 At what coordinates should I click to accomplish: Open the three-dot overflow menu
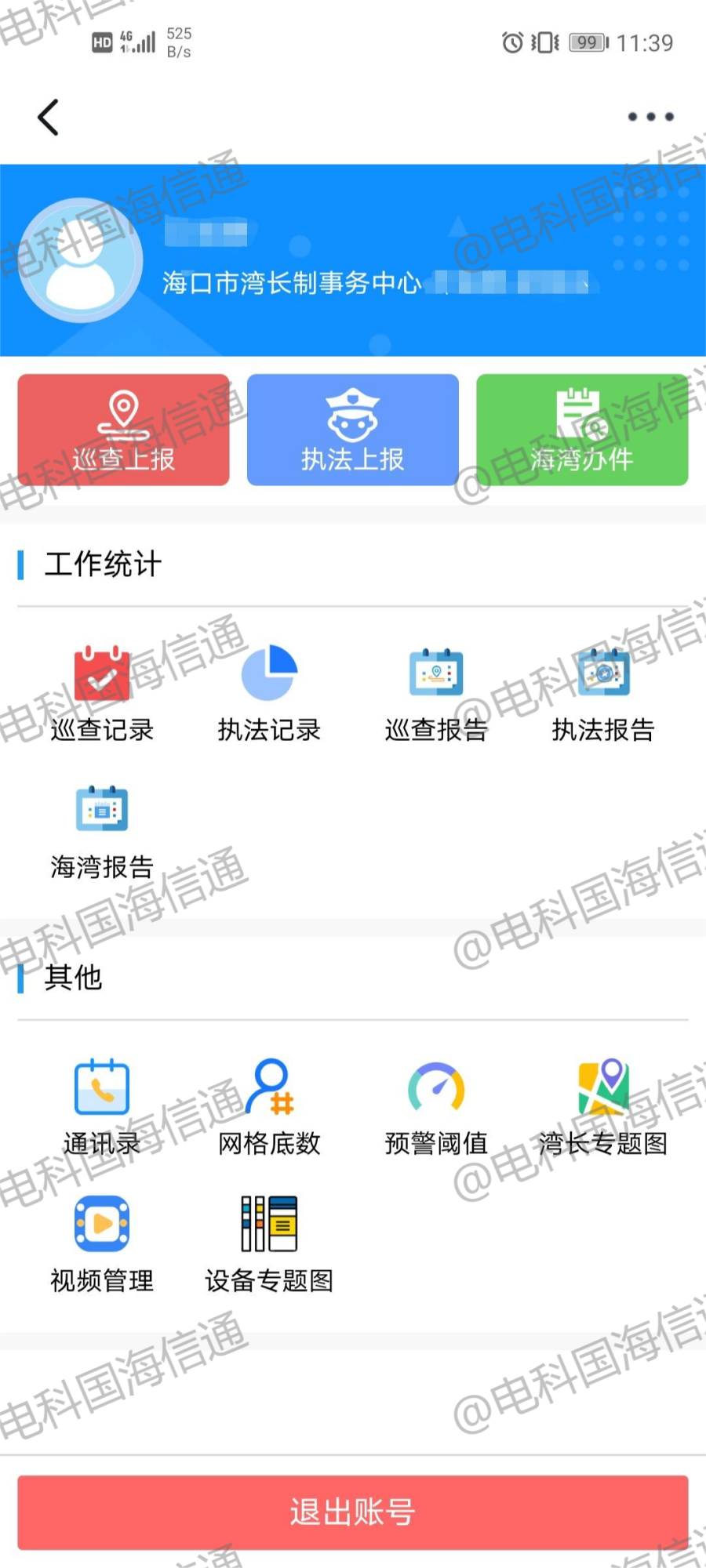point(650,117)
